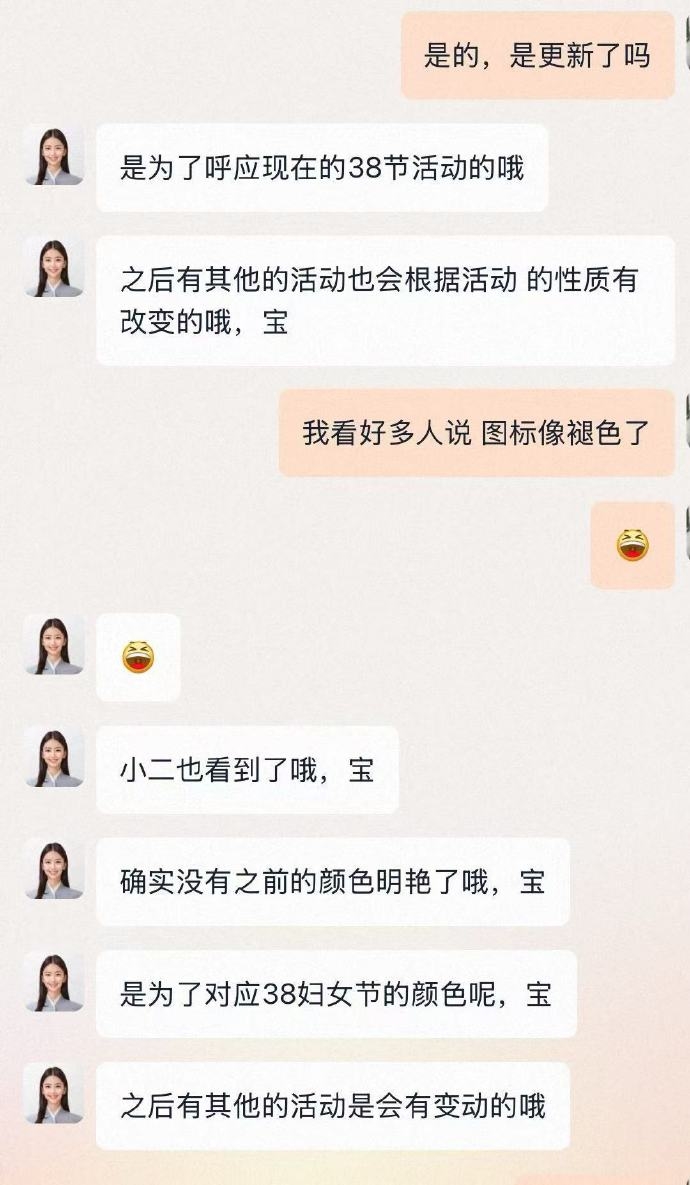Tap the avatar beside "确实没有之前的颜色明艳了哦，宝"
This screenshot has height=1185, width=690.
coord(54,870)
